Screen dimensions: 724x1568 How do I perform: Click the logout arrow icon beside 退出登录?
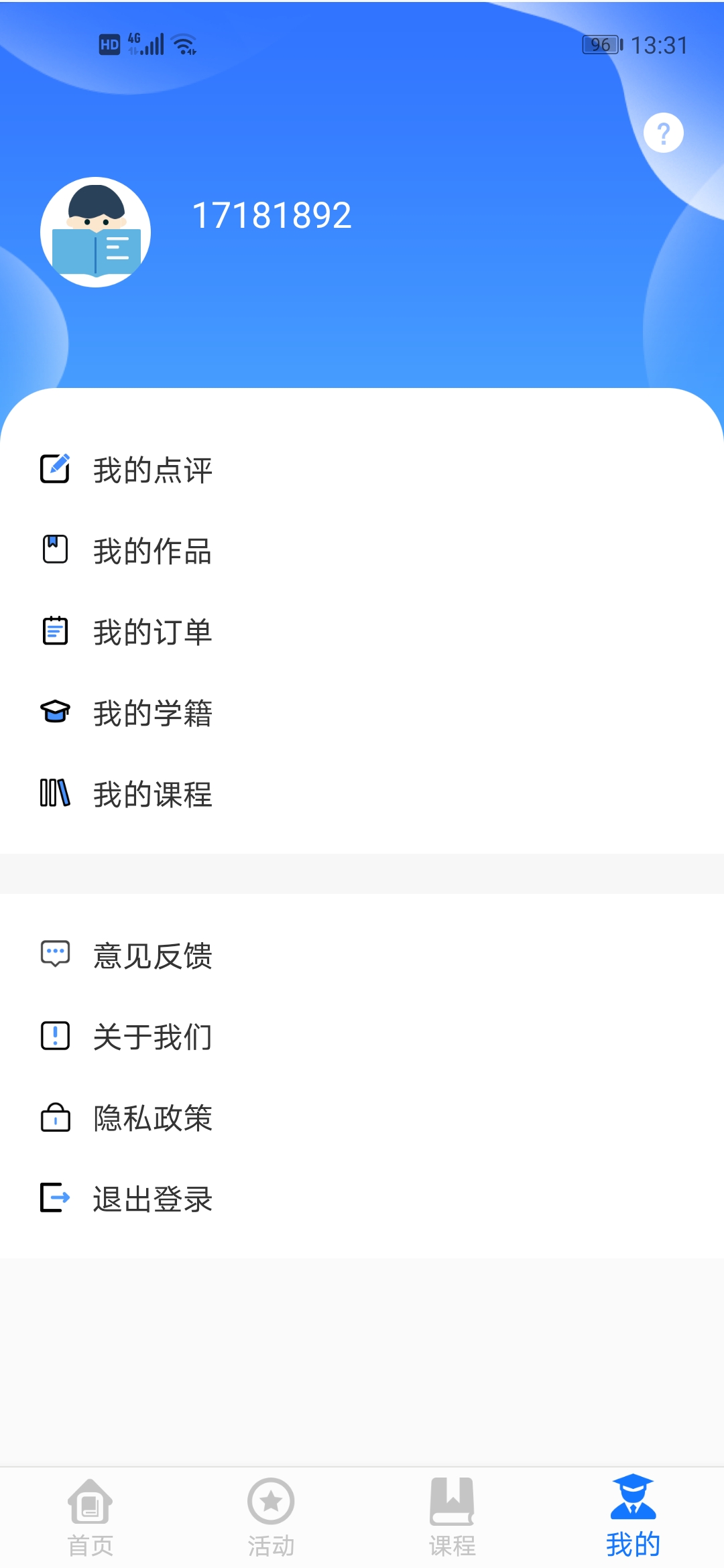56,1199
